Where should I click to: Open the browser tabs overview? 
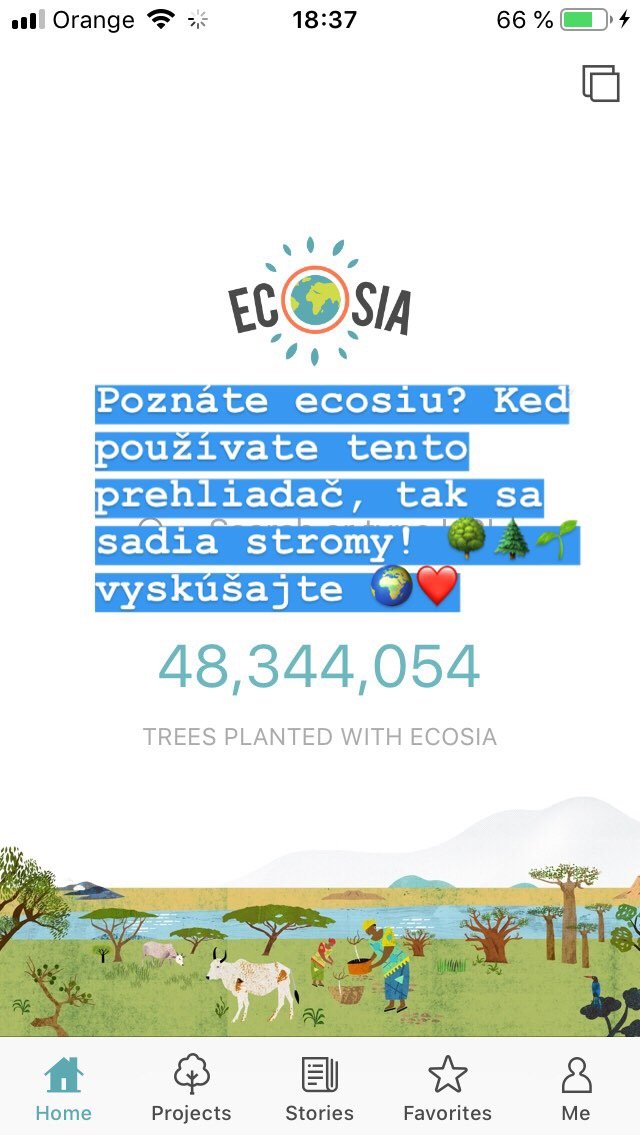(x=601, y=83)
